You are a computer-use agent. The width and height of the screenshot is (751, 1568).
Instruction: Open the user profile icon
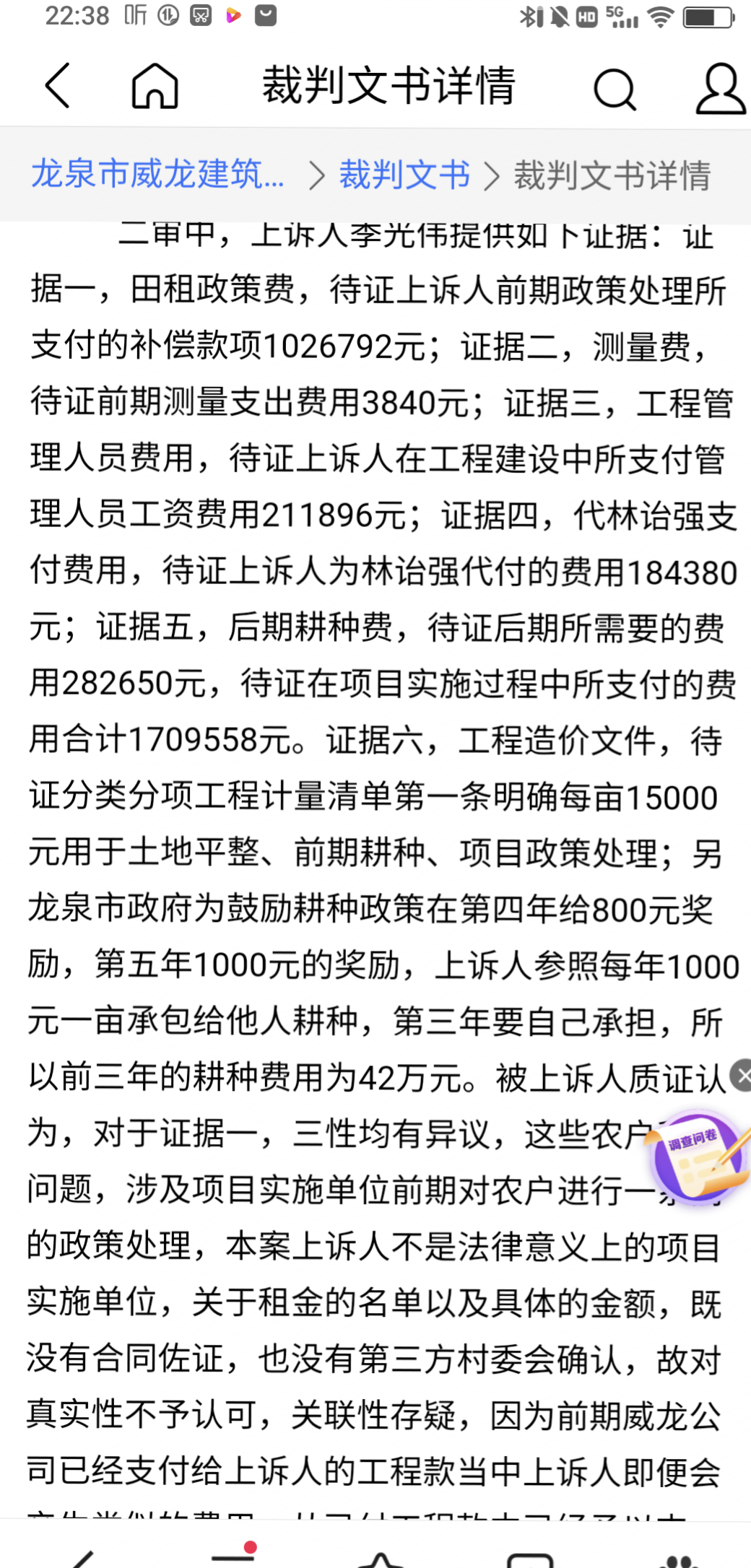[720, 88]
